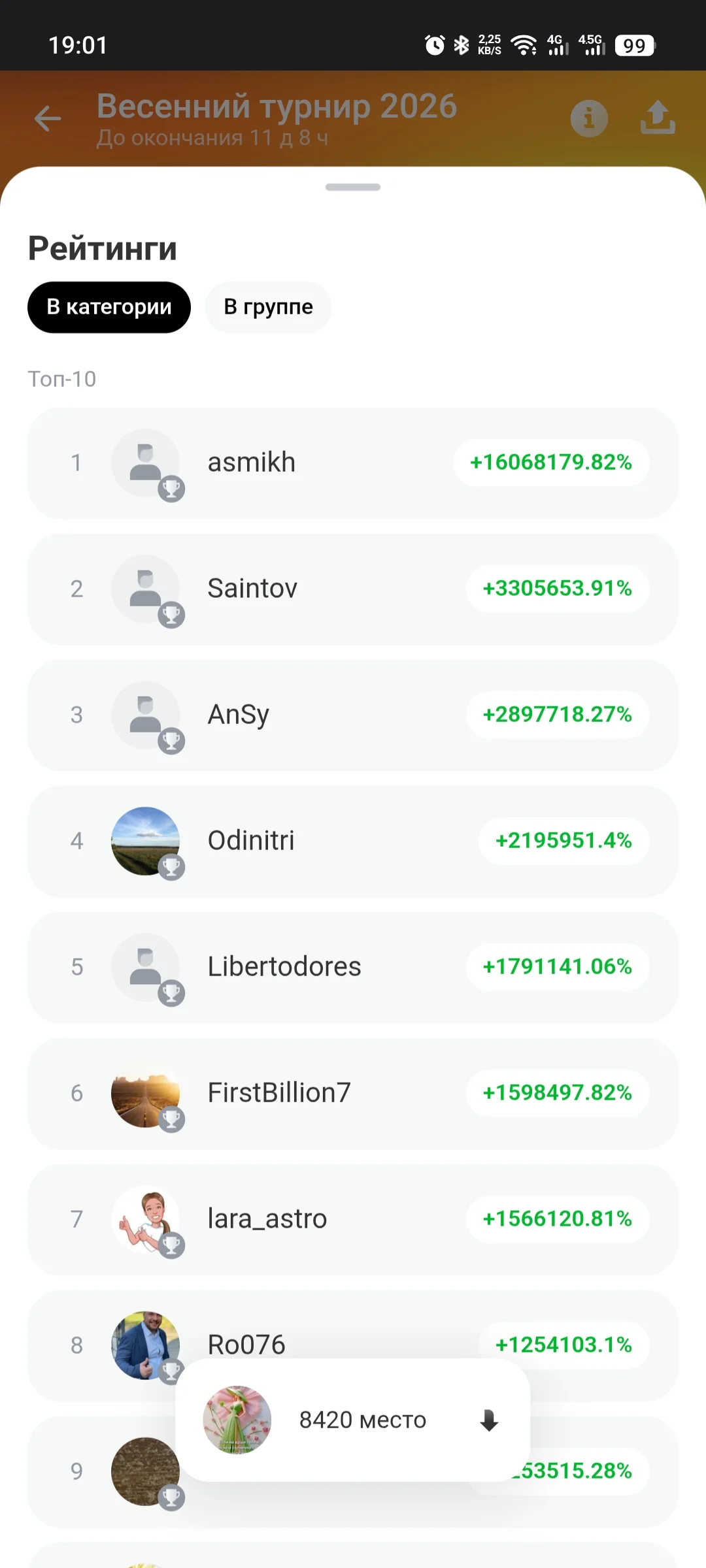The height and width of the screenshot is (1568, 706).
Task: Open the tournament info icon
Action: click(x=589, y=119)
